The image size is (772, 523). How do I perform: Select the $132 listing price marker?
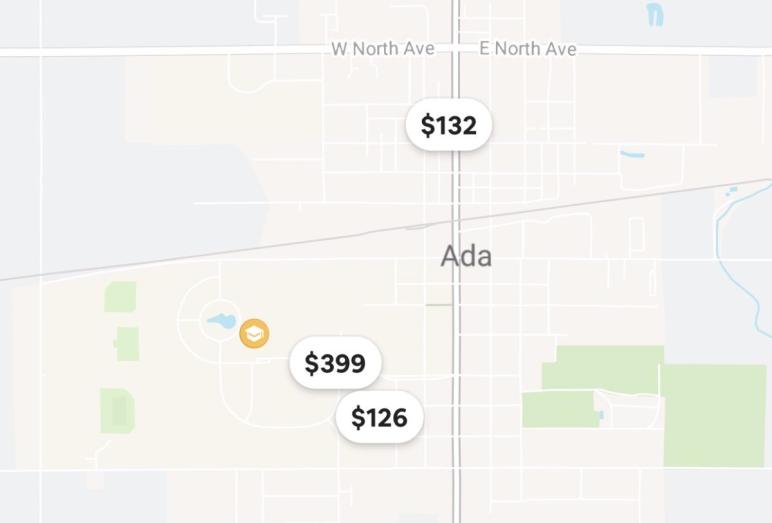448,126
